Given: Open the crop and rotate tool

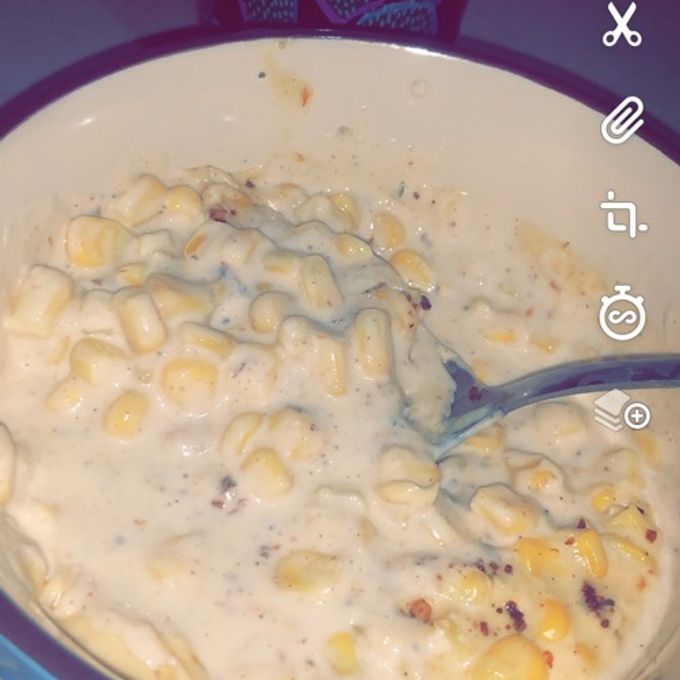Looking at the screenshot, I should pyautogui.click(x=623, y=215).
